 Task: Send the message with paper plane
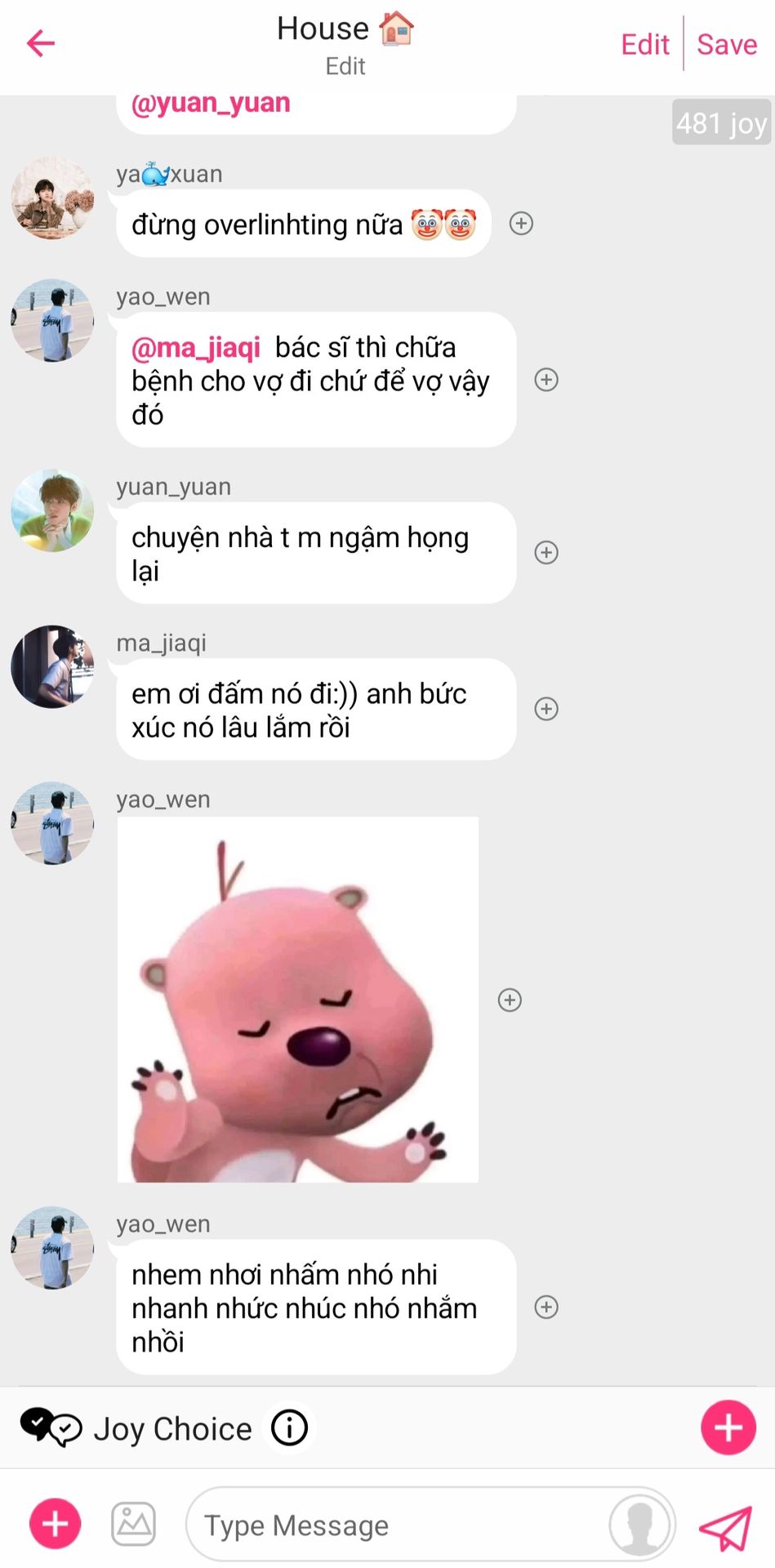725,1527
